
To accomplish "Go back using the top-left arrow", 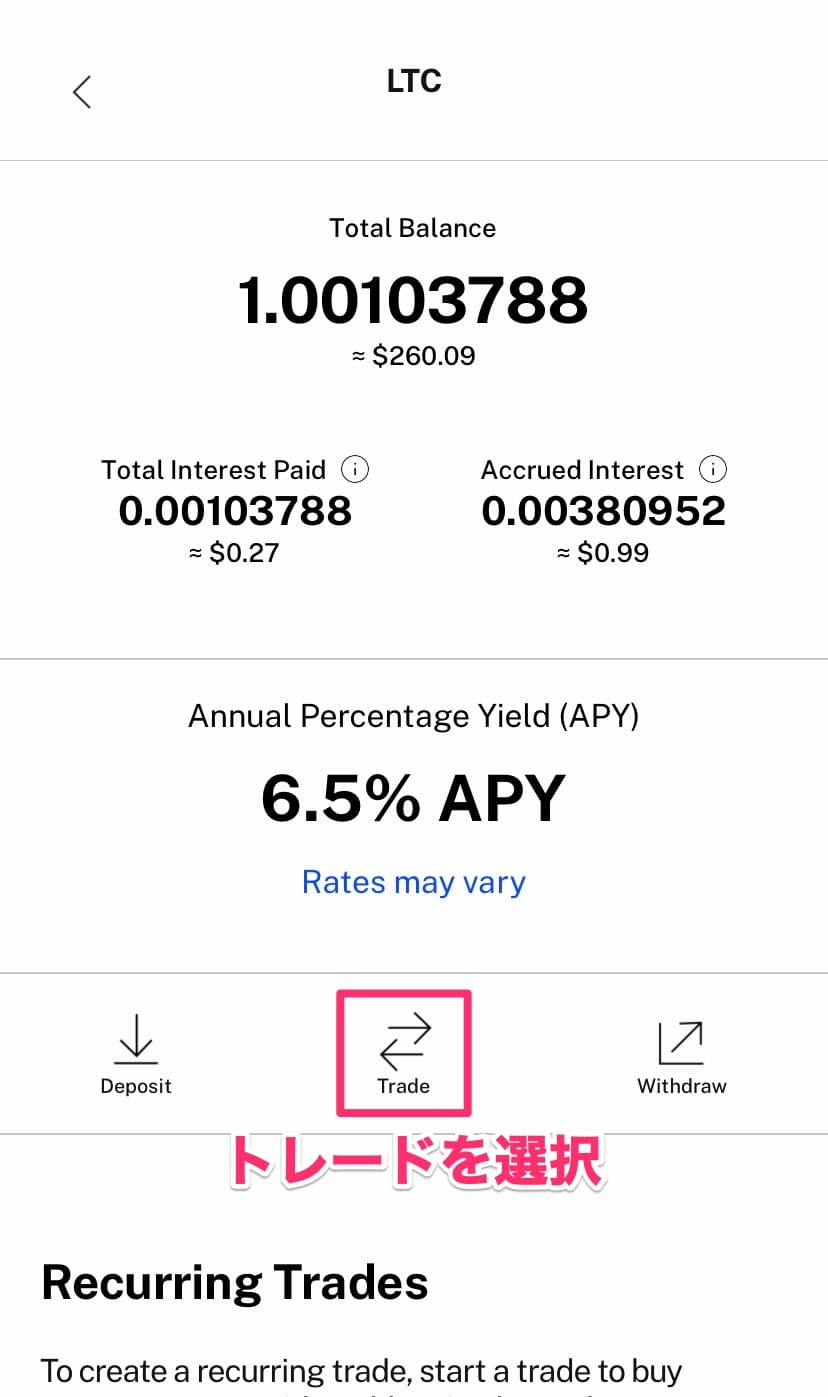I will [x=82, y=92].
